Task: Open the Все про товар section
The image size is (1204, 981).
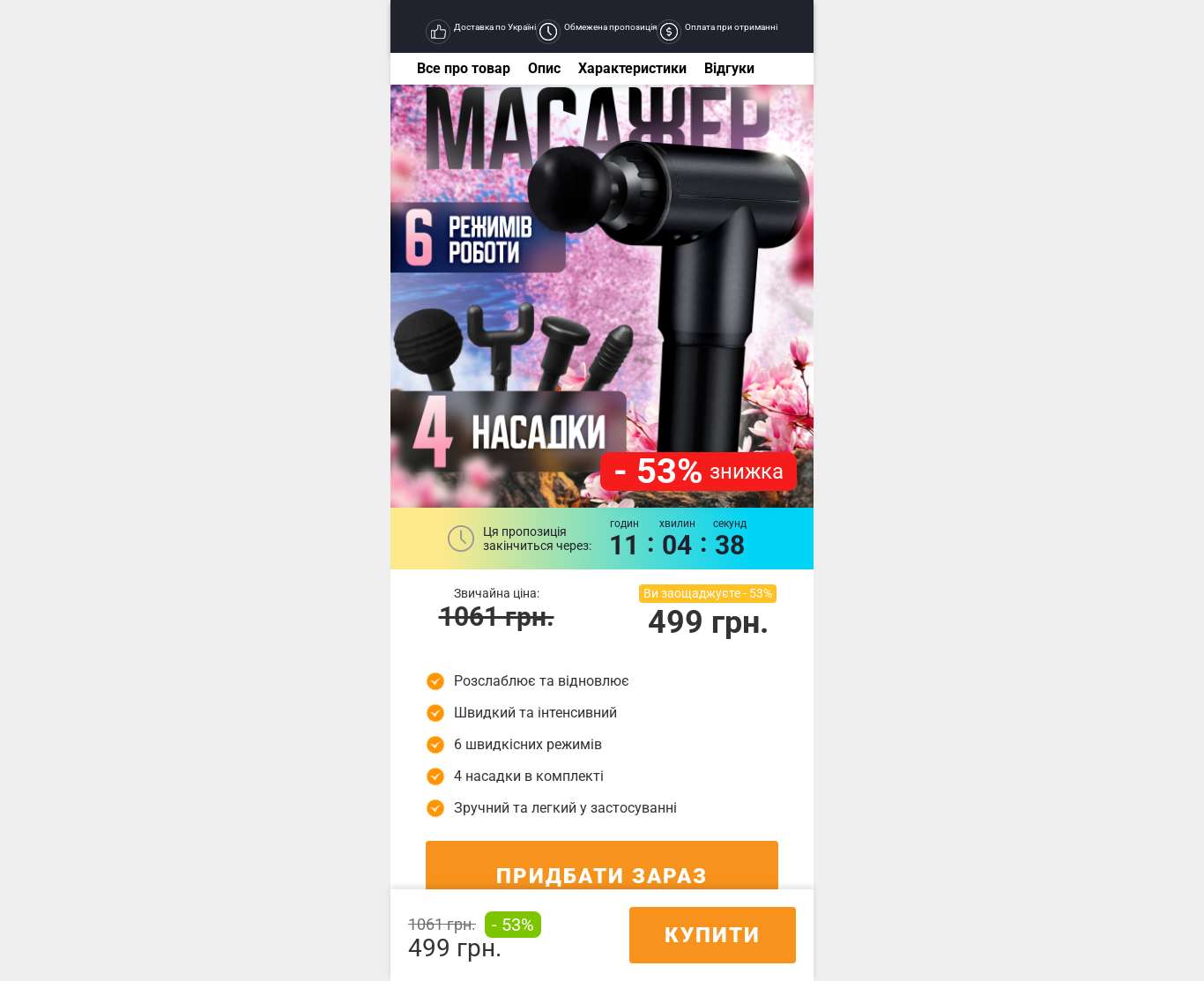Action: pyautogui.click(x=463, y=69)
